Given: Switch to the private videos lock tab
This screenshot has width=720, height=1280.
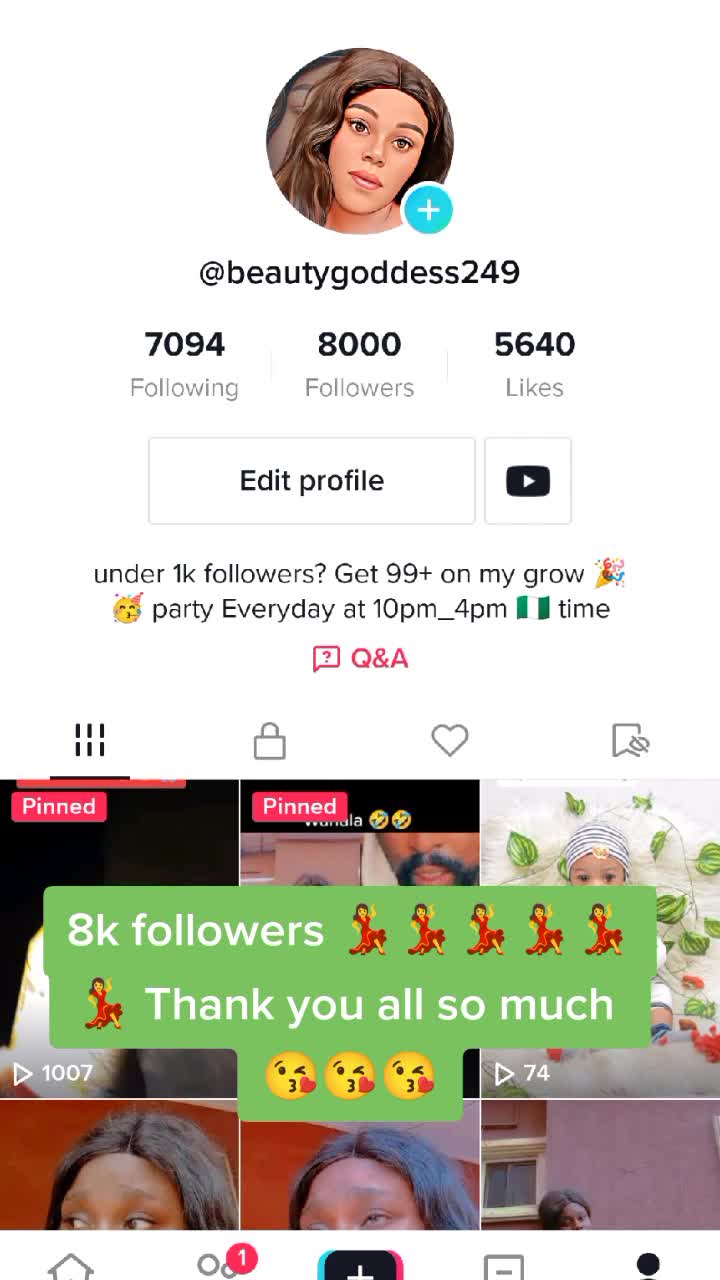Looking at the screenshot, I should 269,741.
